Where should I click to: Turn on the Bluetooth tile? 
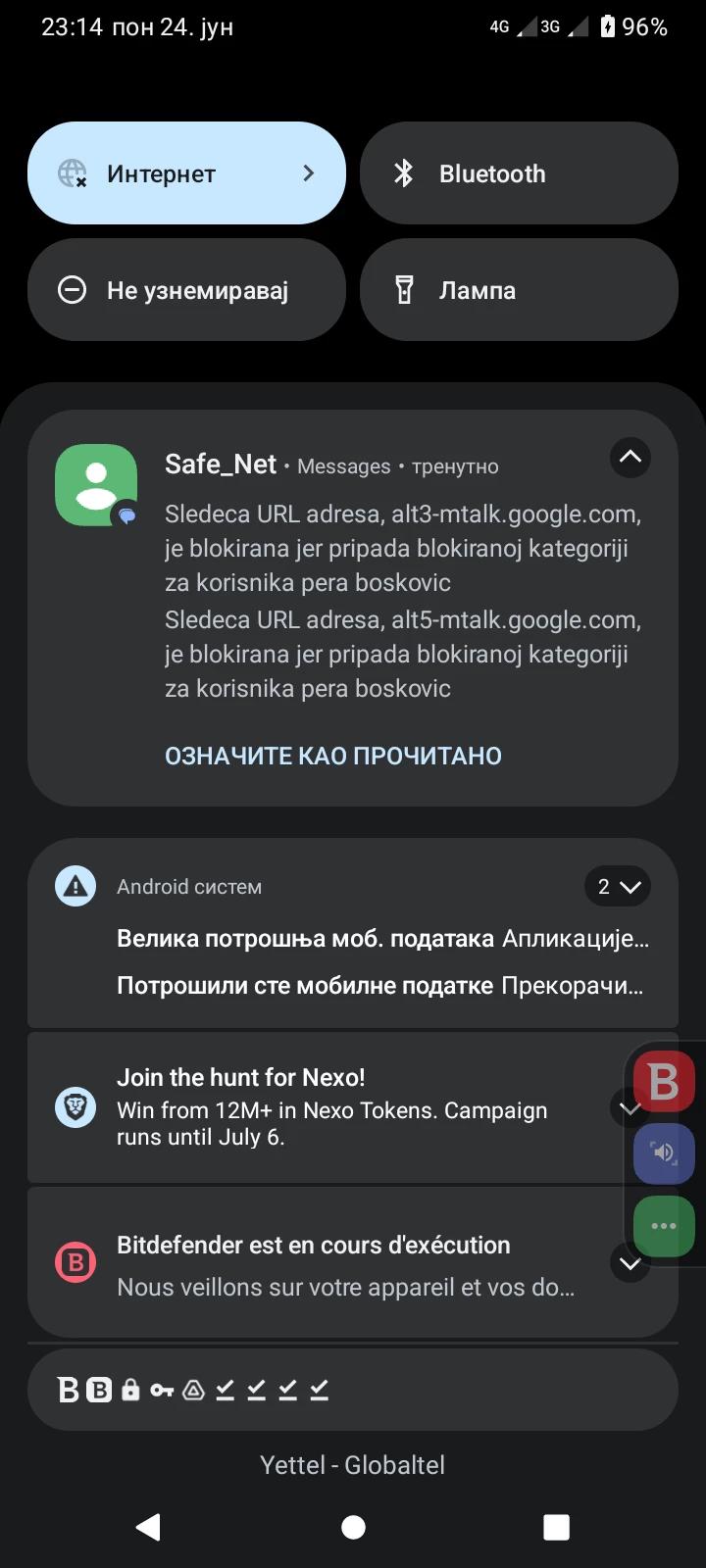click(519, 173)
